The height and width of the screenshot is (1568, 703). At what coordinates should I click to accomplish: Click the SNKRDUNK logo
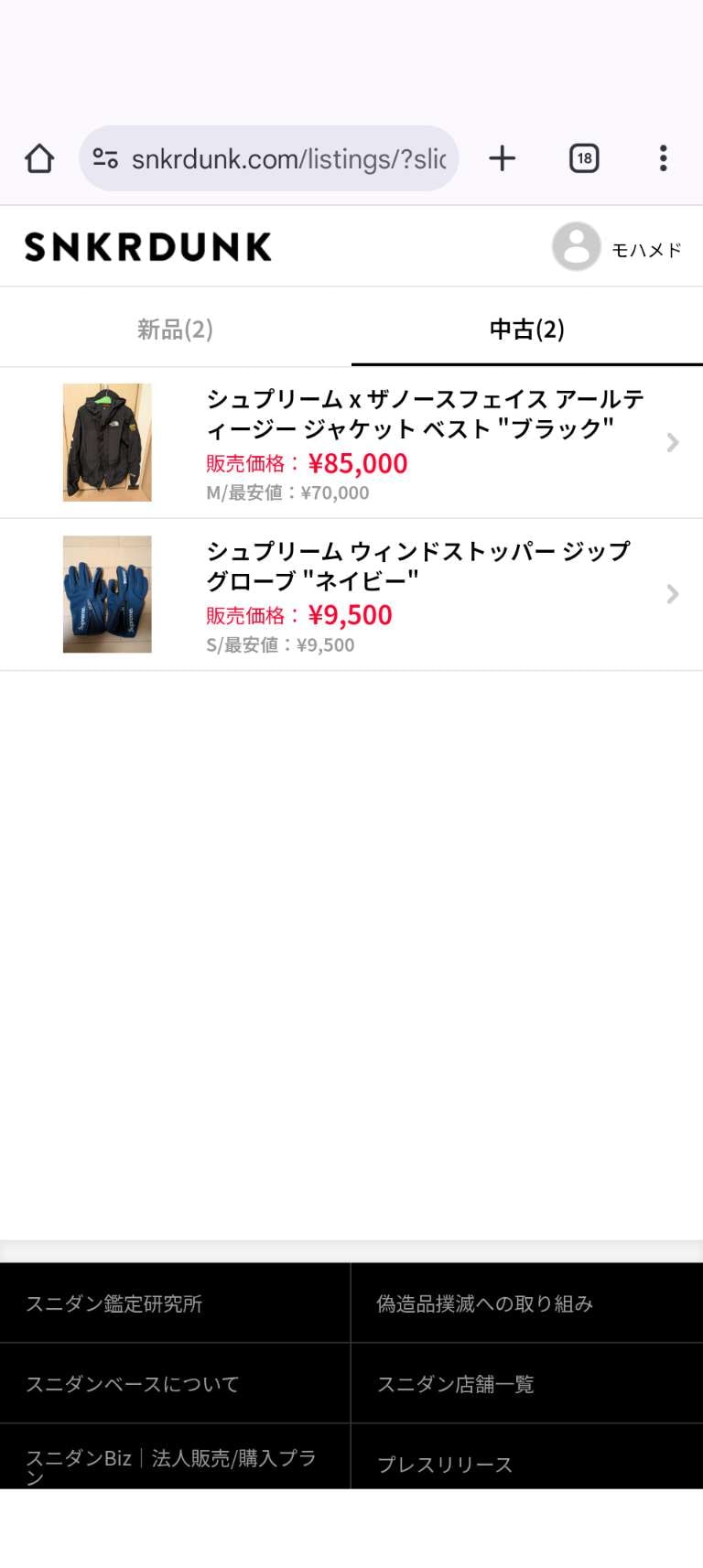click(x=146, y=245)
